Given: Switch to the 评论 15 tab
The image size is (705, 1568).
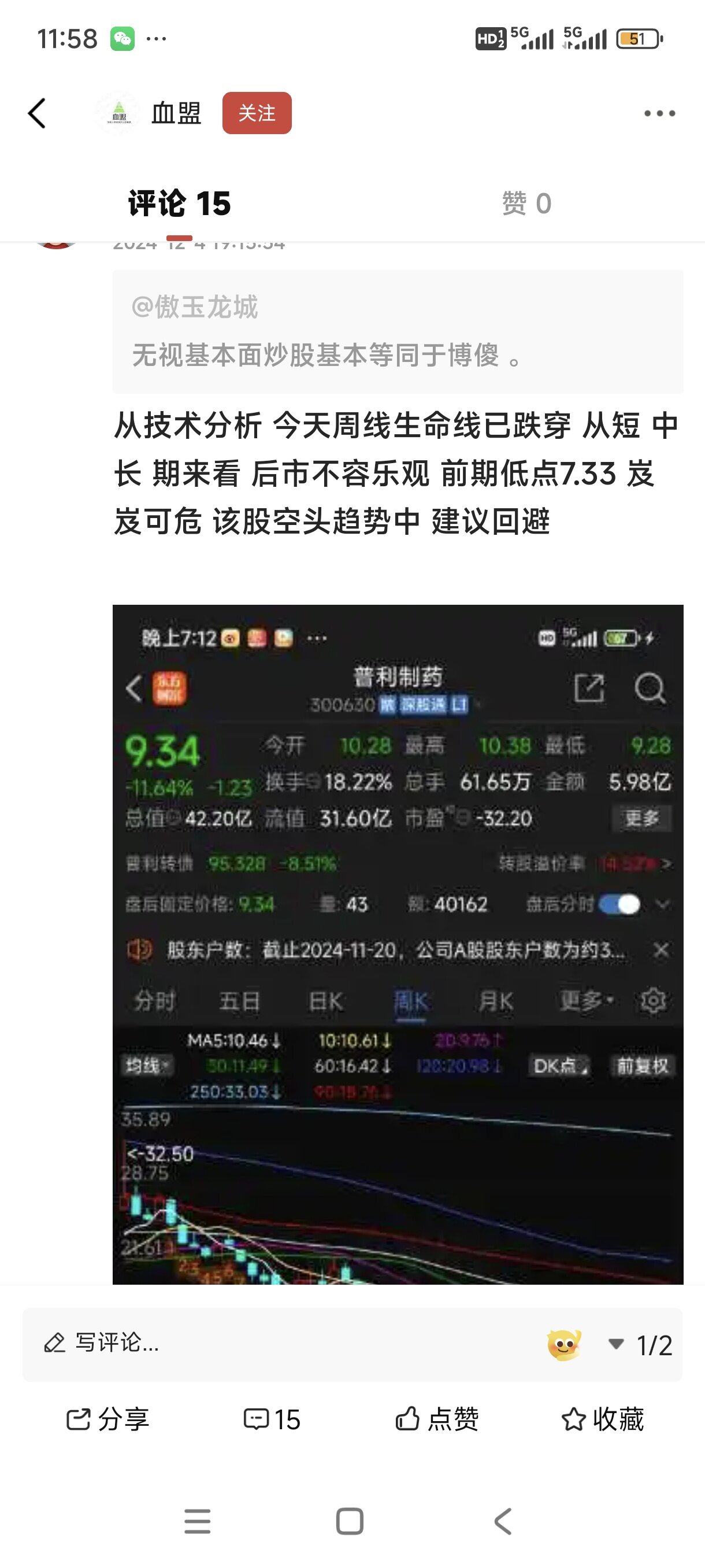Looking at the screenshot, I should click(180, 204).
